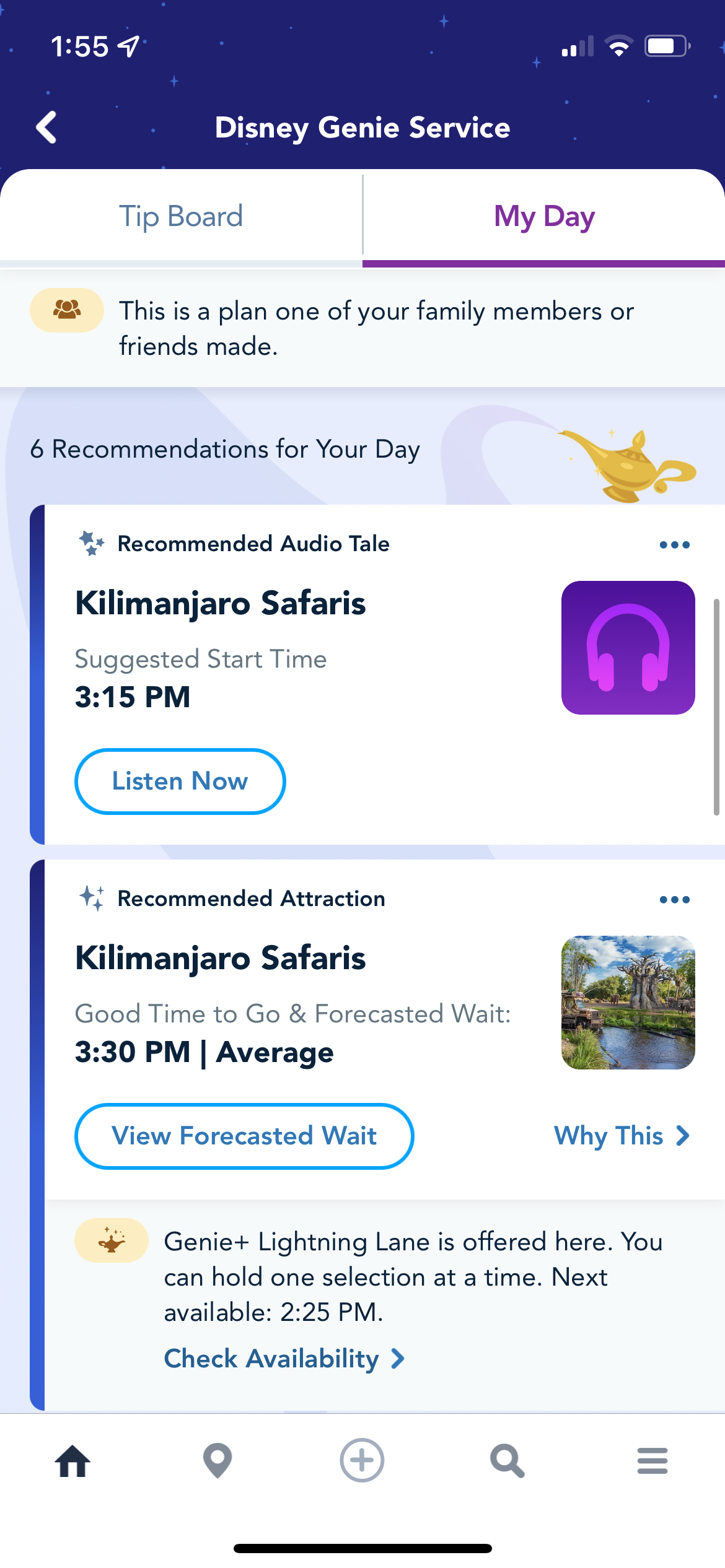
Task: Select the My Day tab
Action: [544, 217]
